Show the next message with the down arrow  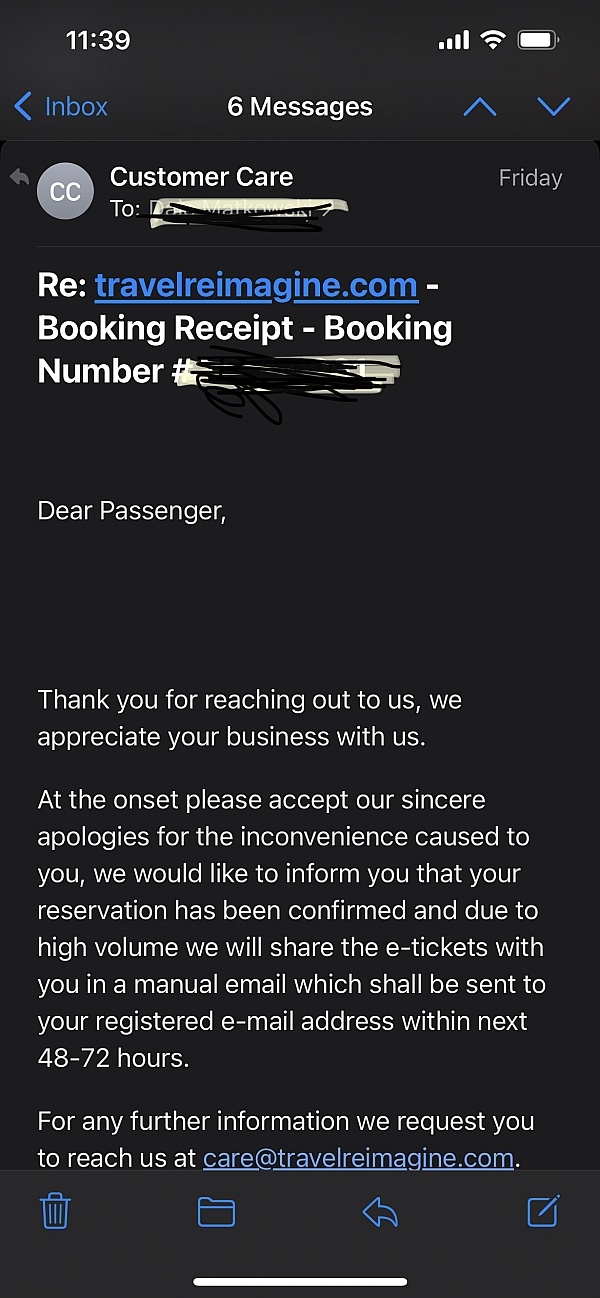pyautogui.click(x=554, y=107)
